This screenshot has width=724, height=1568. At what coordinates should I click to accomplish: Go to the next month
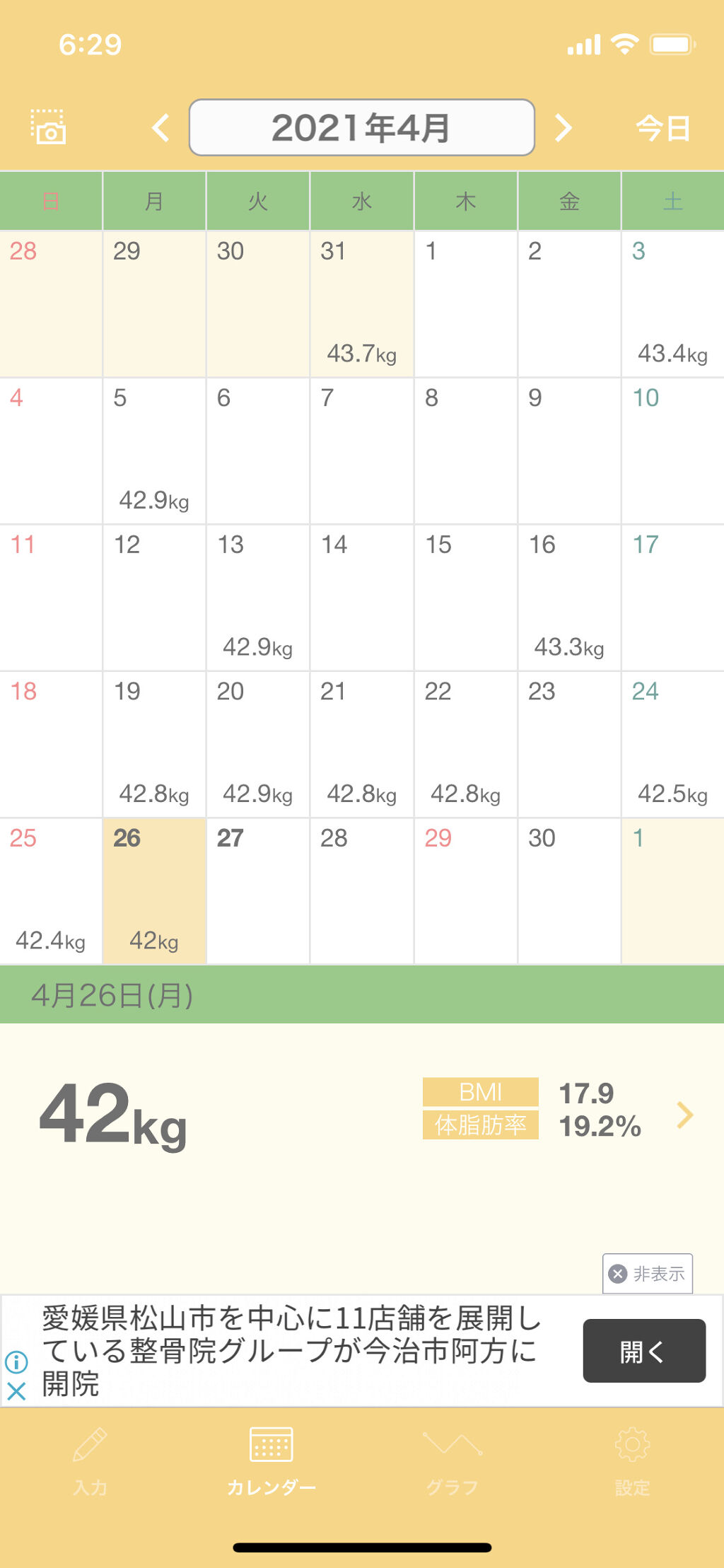pyautogui.click(x=563, y=128)
